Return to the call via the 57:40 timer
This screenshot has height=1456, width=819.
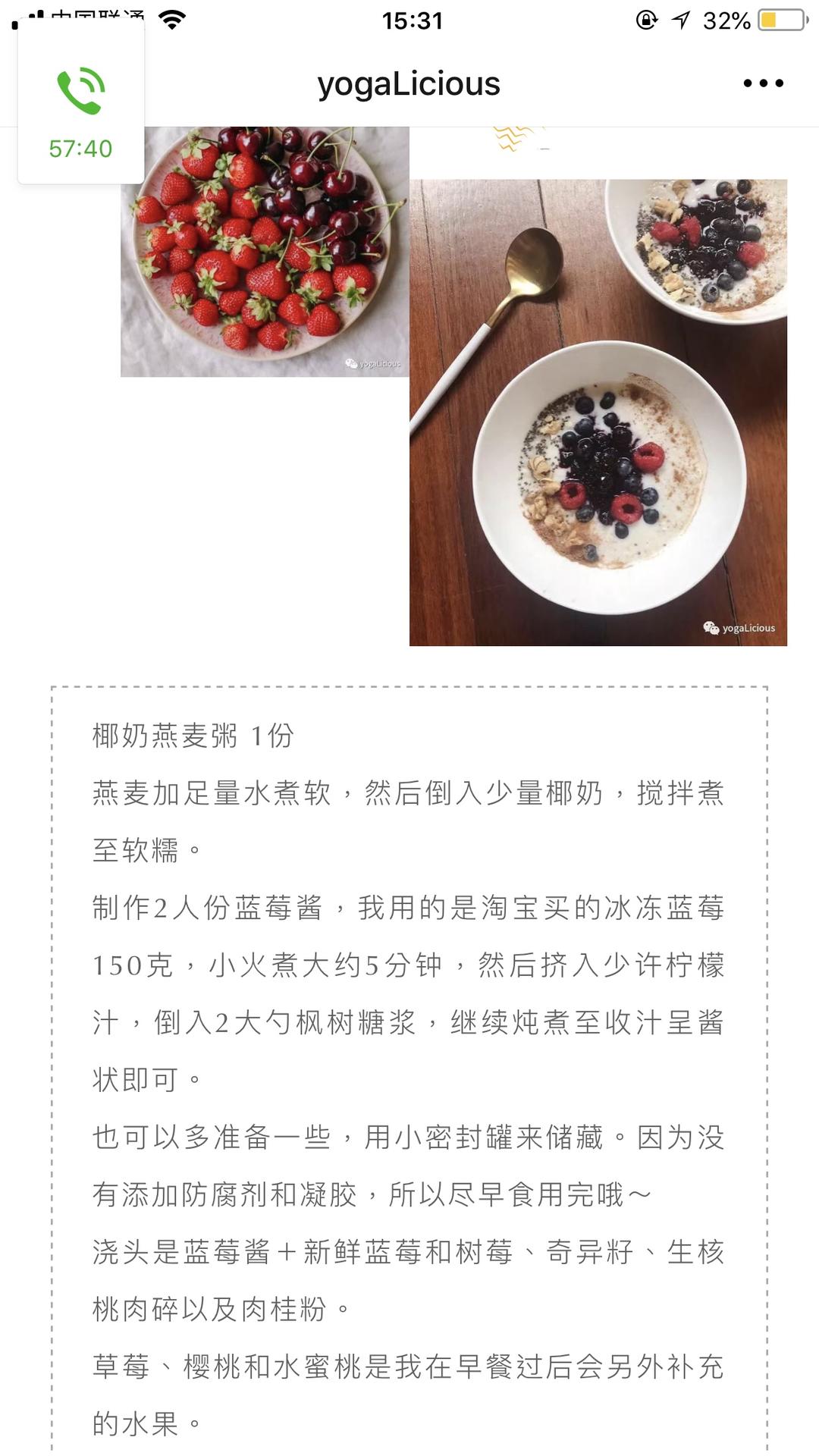(78, 149)
